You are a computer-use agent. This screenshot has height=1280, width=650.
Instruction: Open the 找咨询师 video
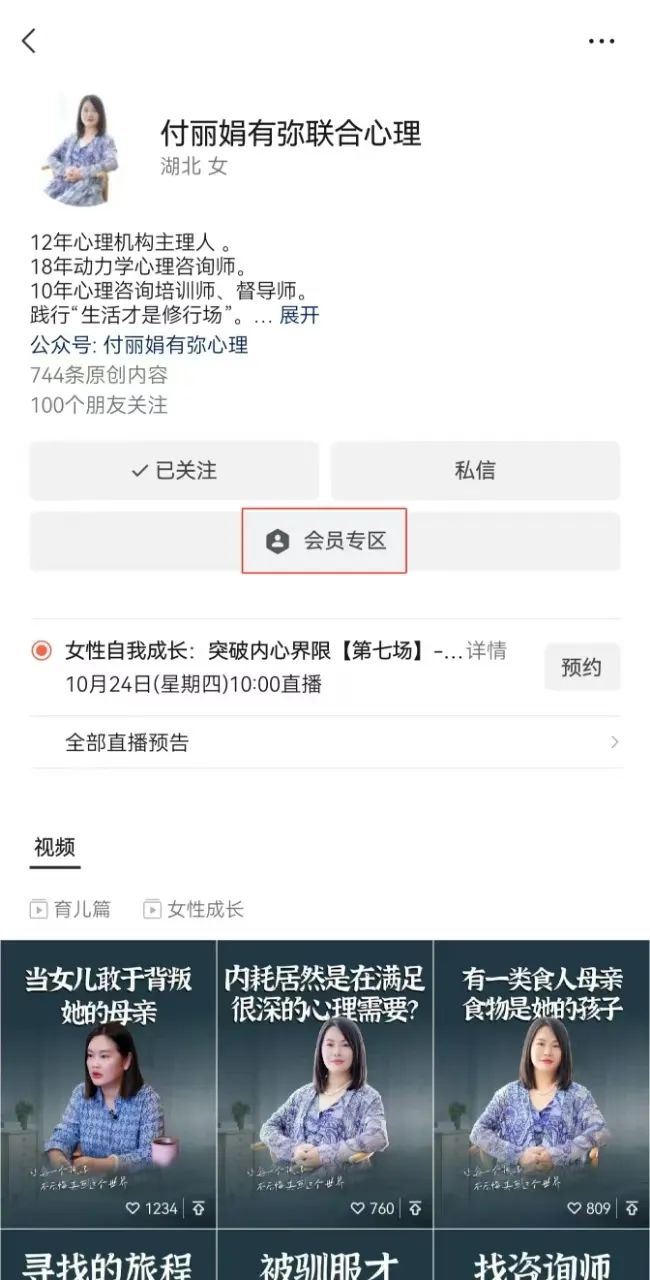pos(542,1256)
